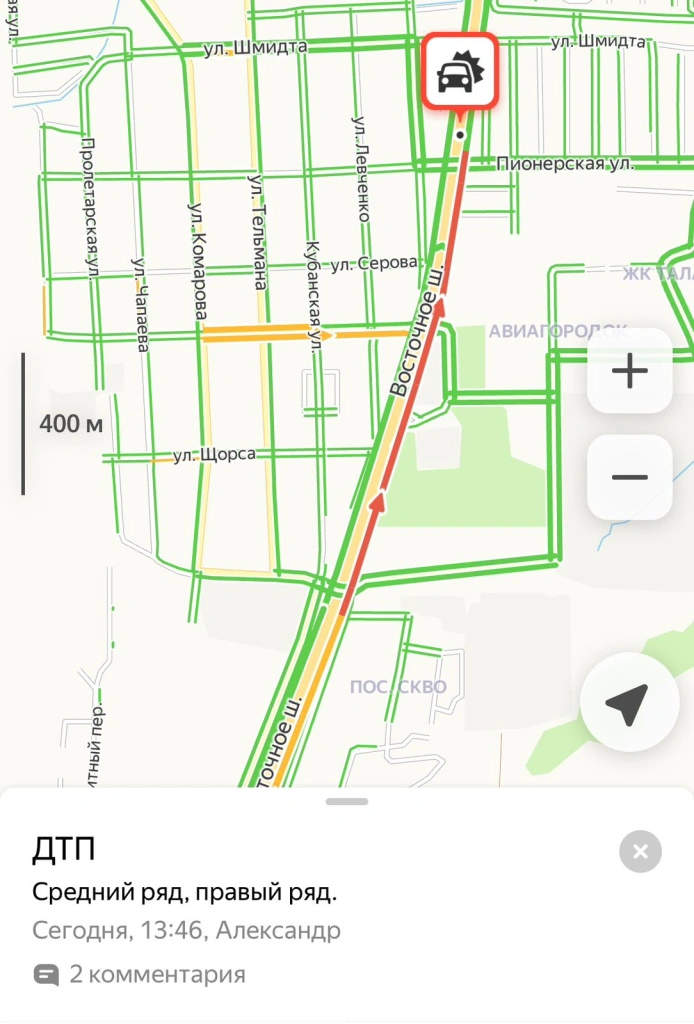
Task: Tap the car accident marker on the map
Action: pyautogui.click(x=460, y=71)
